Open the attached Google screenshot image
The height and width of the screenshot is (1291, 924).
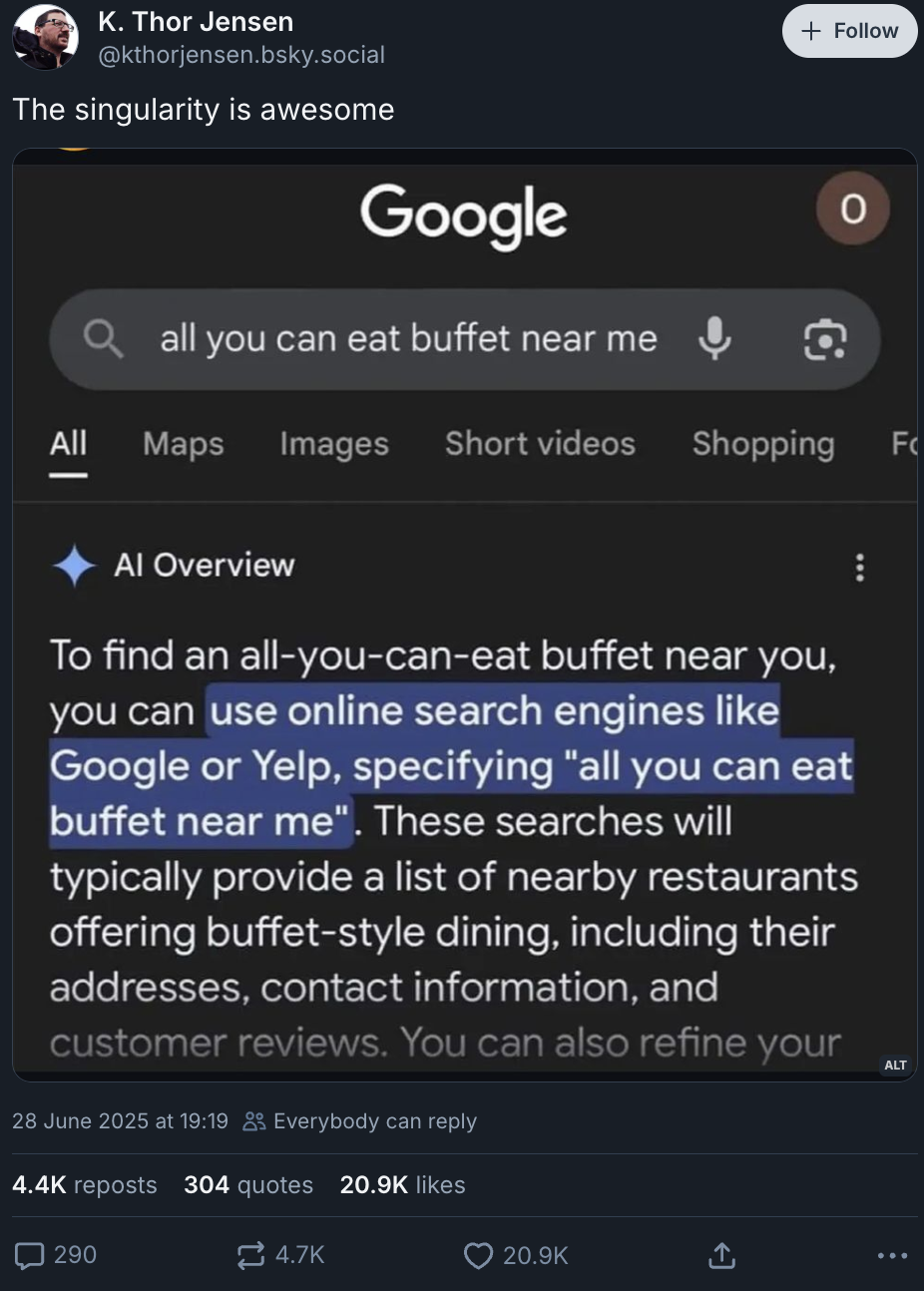[x=464, y=614]
